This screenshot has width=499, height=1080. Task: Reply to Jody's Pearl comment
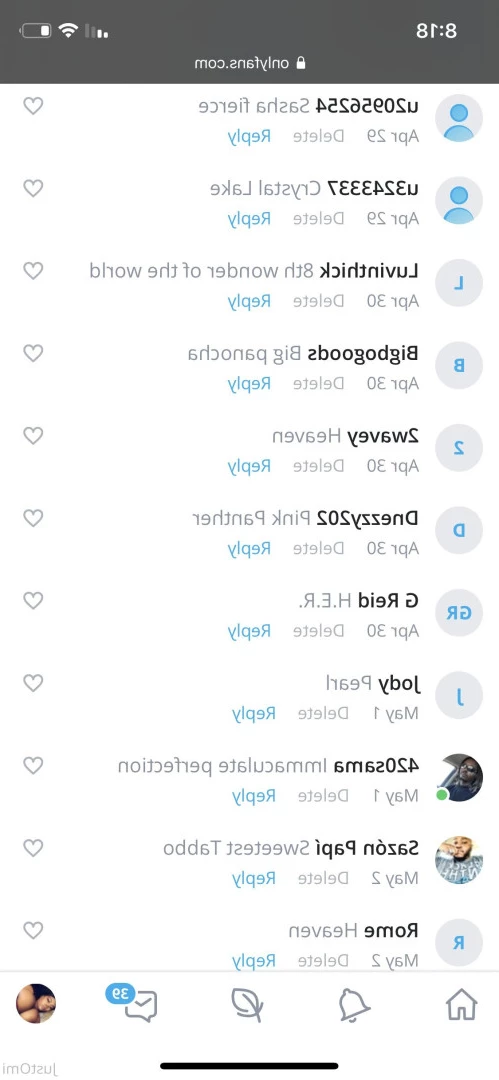pos(254,714)
